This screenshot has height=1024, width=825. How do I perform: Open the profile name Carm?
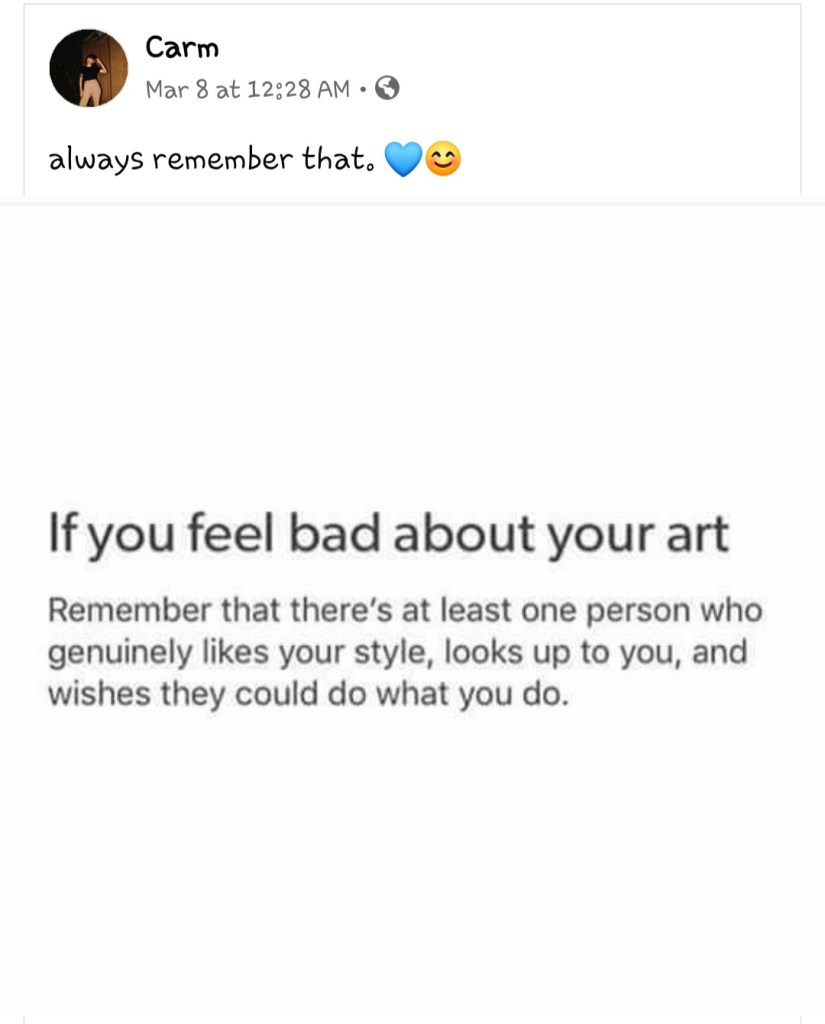tap(181, 47)
